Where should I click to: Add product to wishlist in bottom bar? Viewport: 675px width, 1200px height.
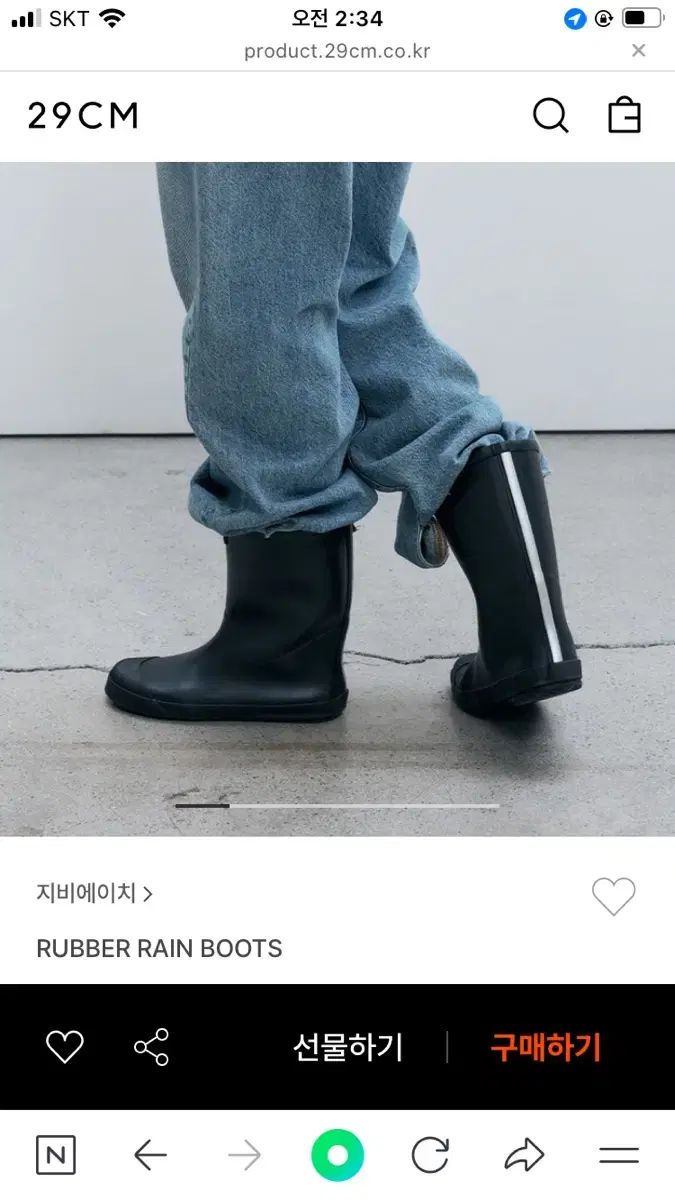[x=65, y=1047]
